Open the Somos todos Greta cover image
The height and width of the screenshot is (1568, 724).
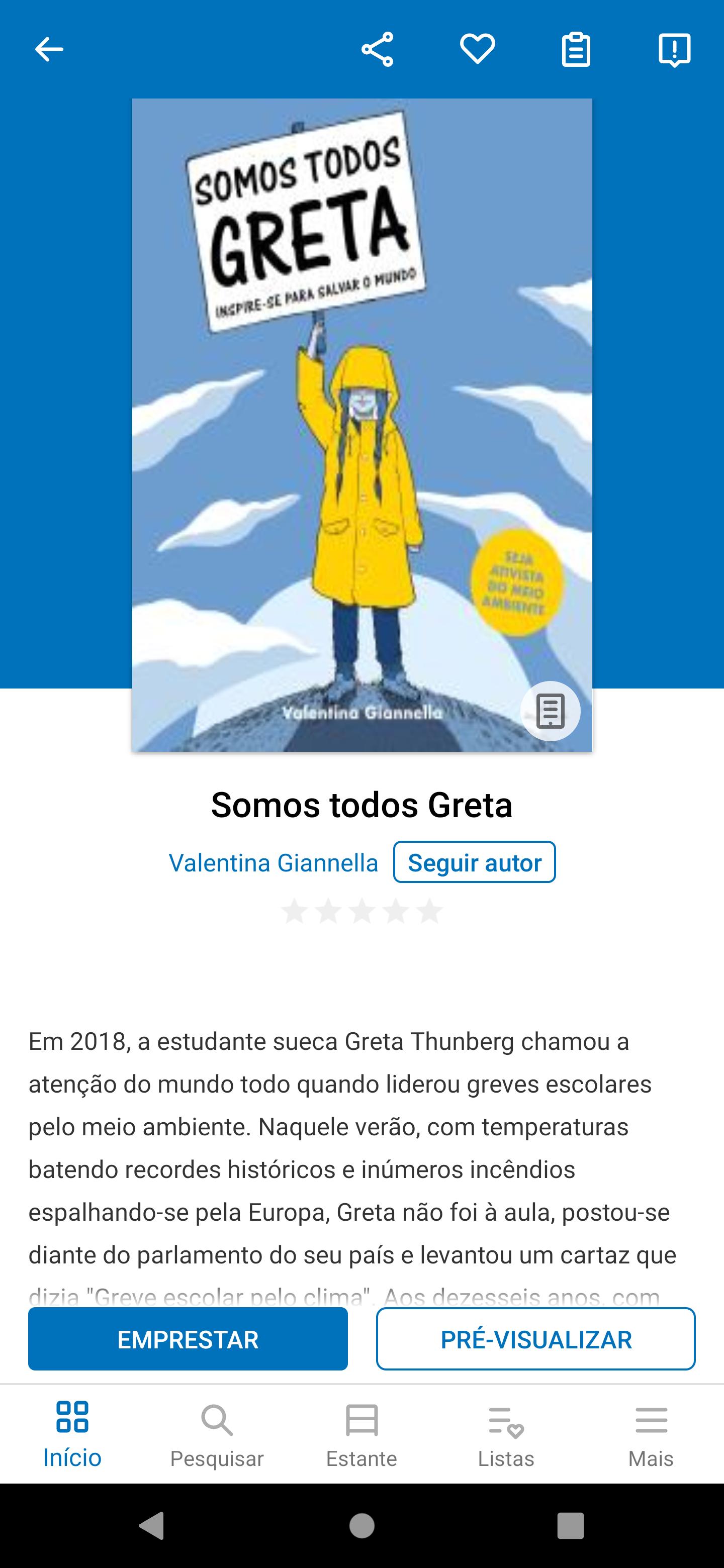pyautogui.click(x=361, y=425)
